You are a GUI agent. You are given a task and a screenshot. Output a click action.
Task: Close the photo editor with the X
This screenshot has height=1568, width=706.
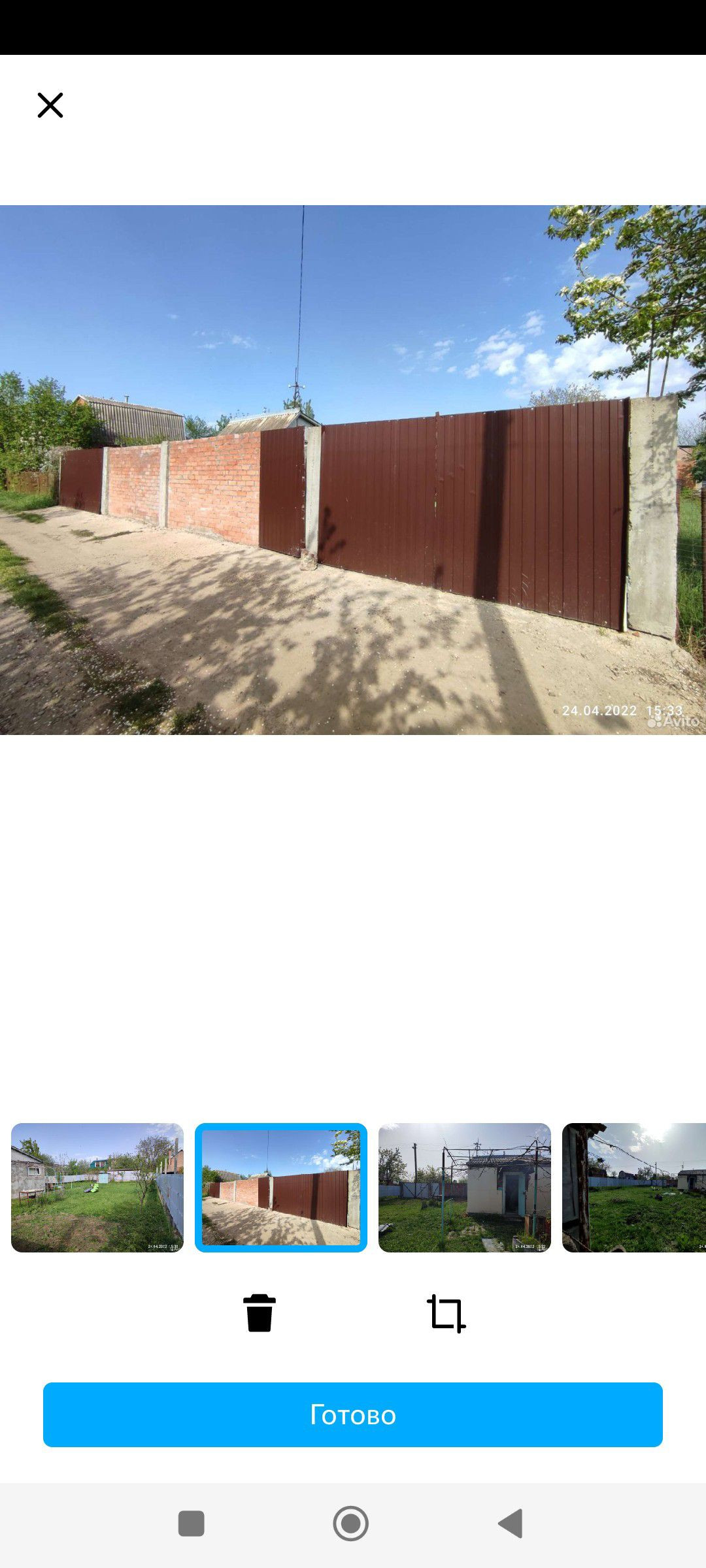point(50,105)
